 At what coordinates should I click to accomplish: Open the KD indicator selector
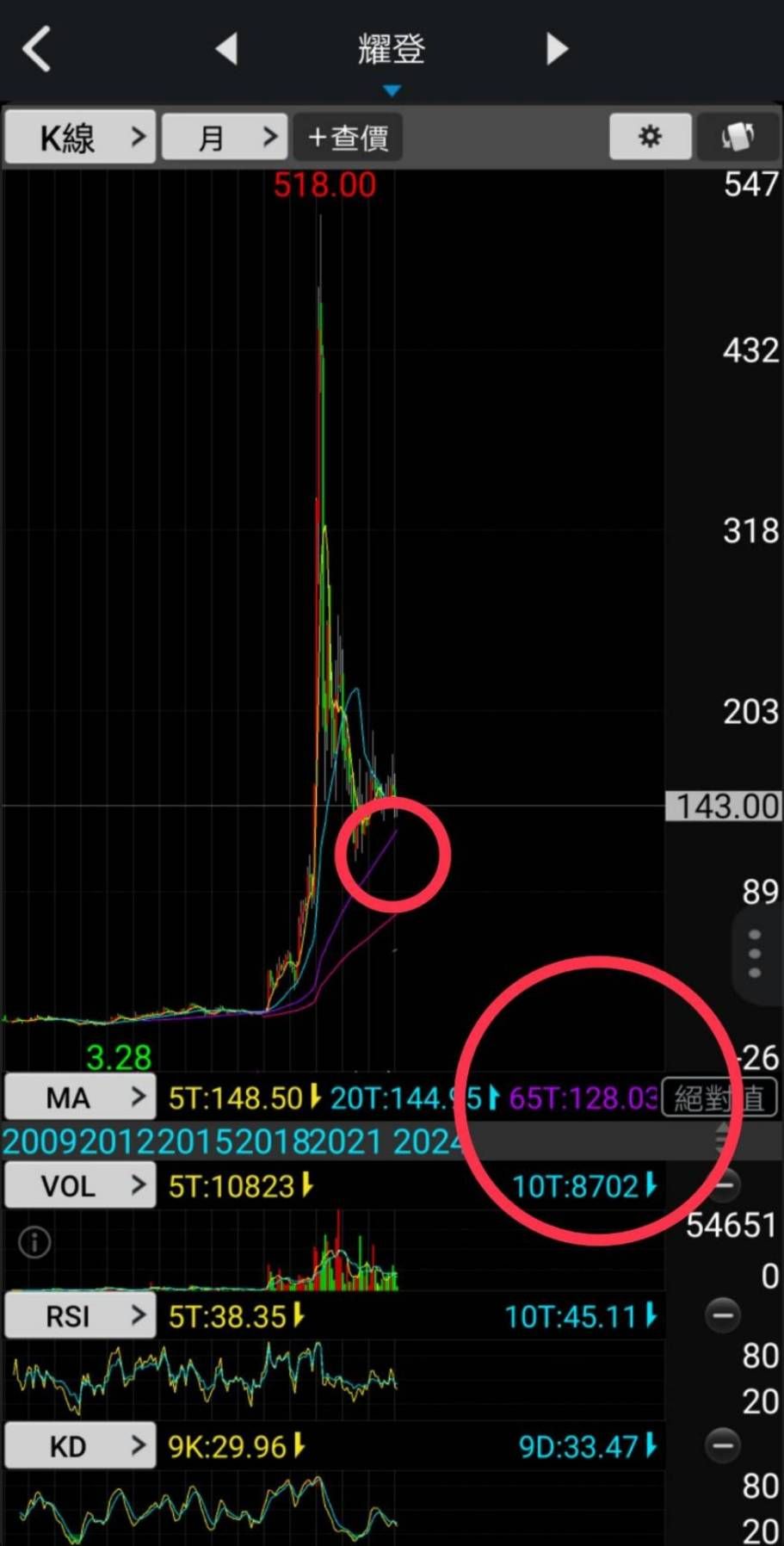point(80,1446)
